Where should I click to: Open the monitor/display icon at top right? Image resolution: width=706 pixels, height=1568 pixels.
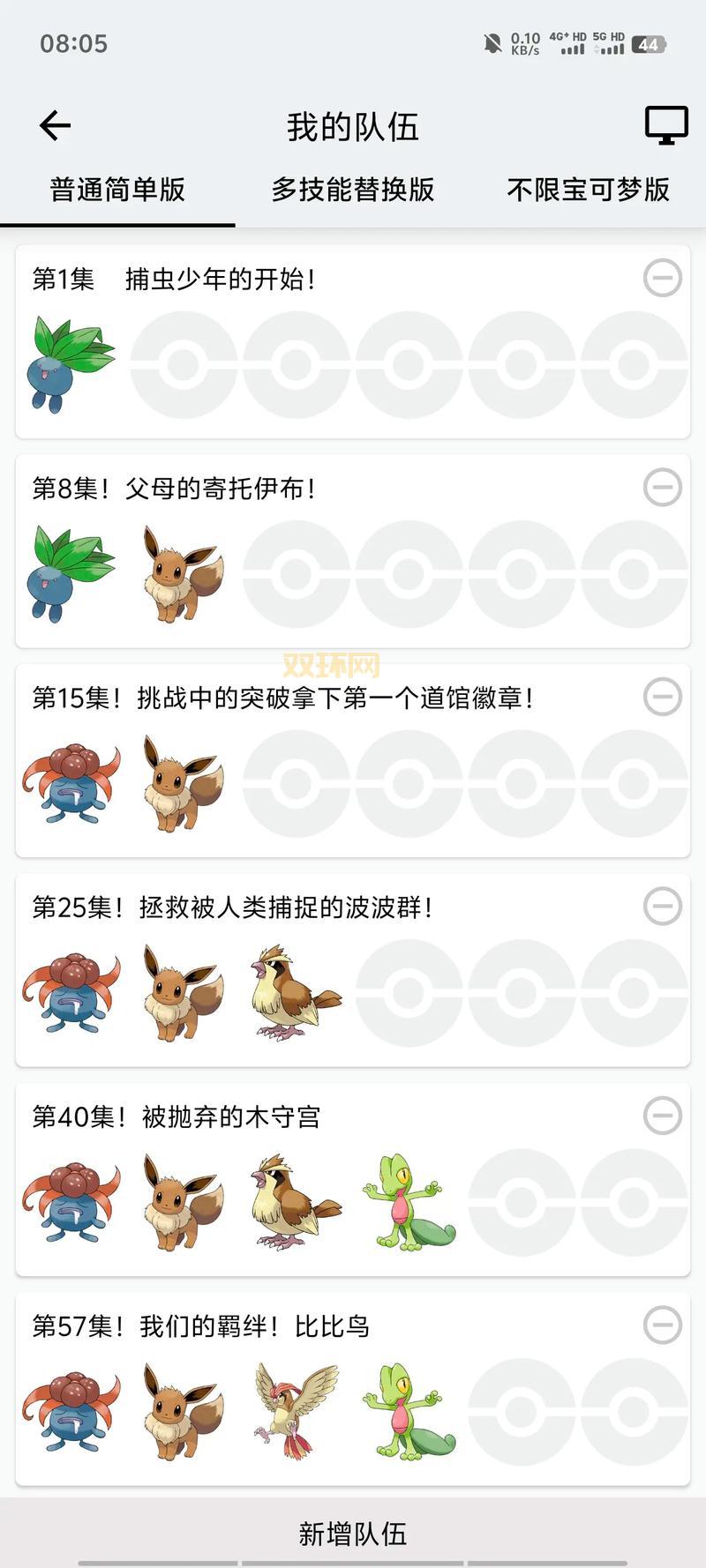pyautogui.click(x=665, y=123)
